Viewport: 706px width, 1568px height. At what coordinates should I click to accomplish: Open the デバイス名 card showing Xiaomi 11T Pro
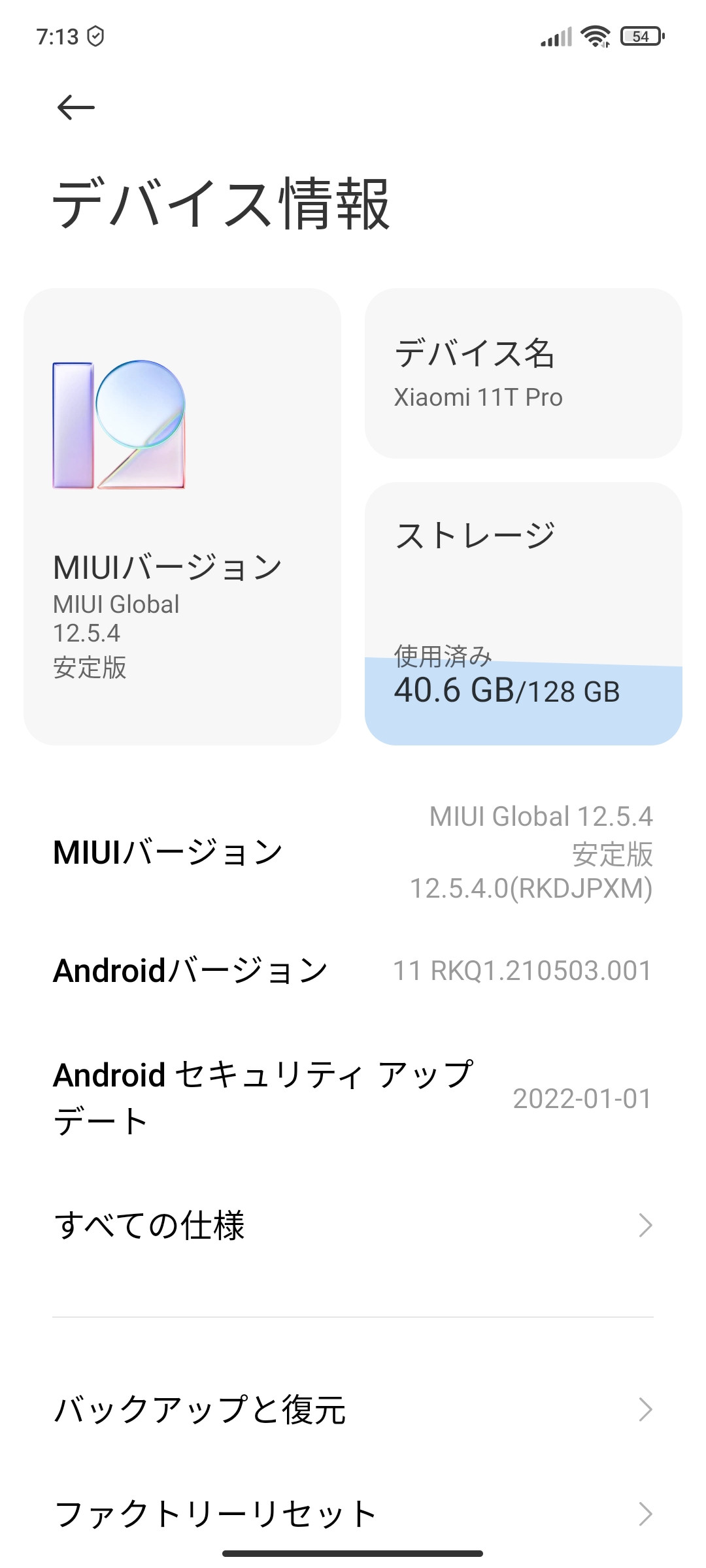[x=524, y=373]
